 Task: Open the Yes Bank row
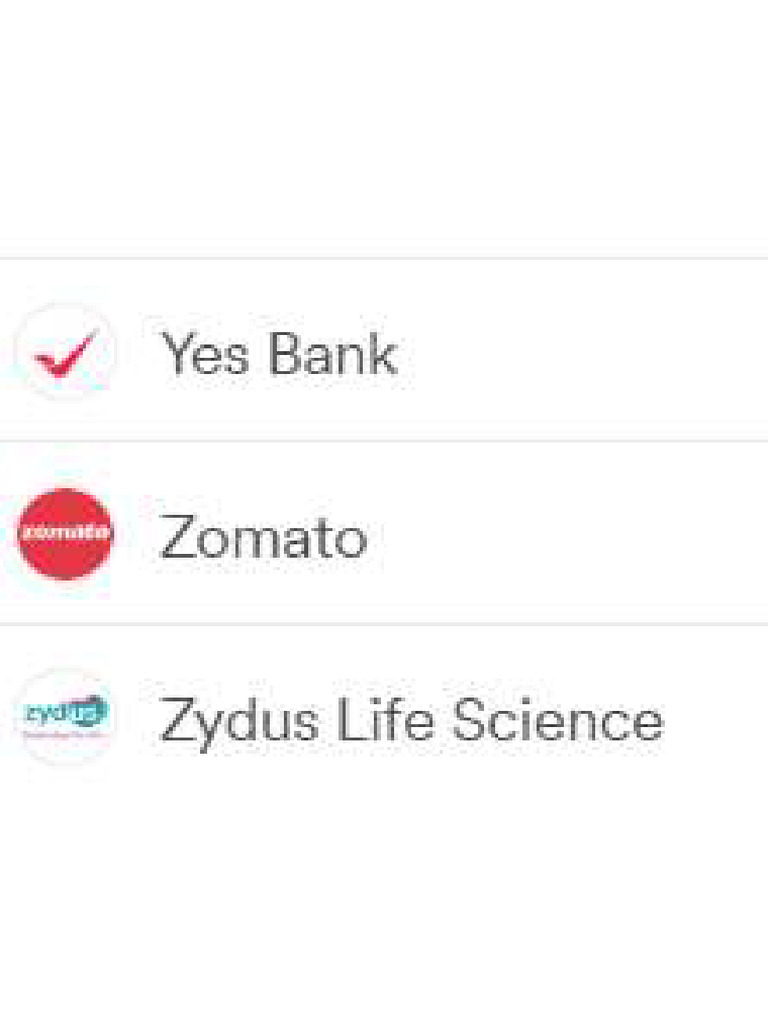click(x=279, y=353)
